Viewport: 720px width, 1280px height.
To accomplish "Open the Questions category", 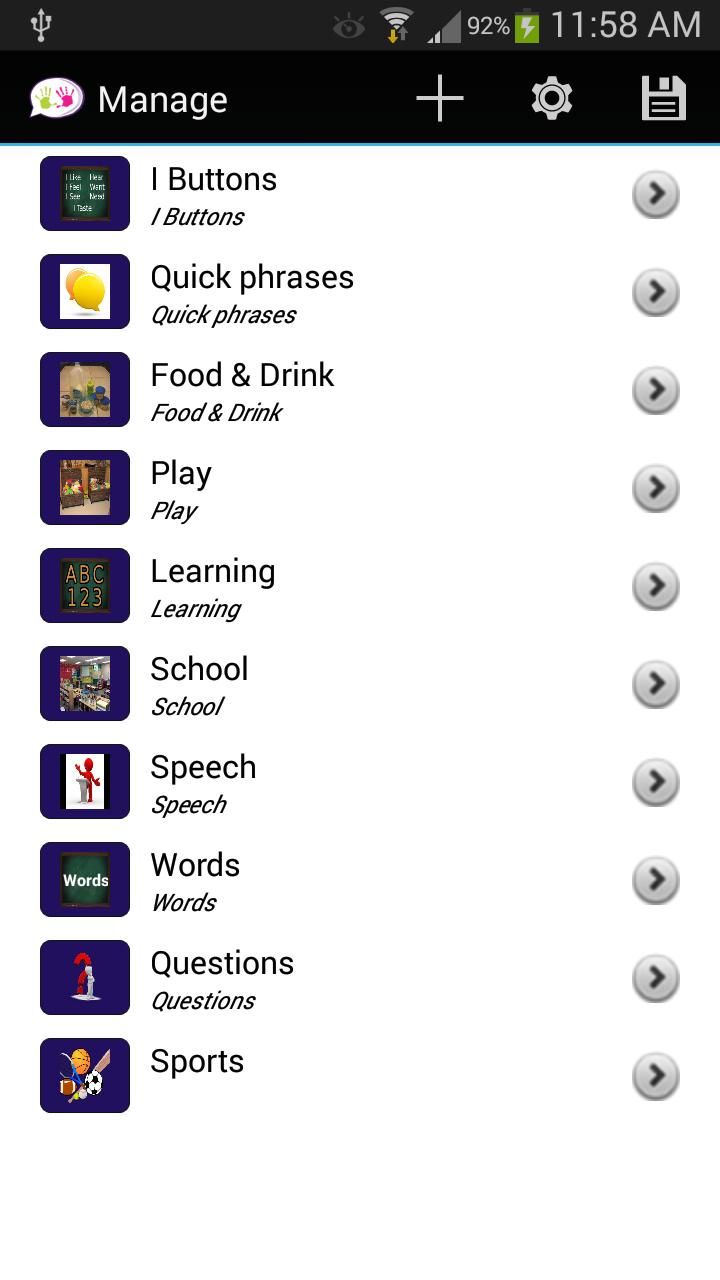I will coord(300,978).
